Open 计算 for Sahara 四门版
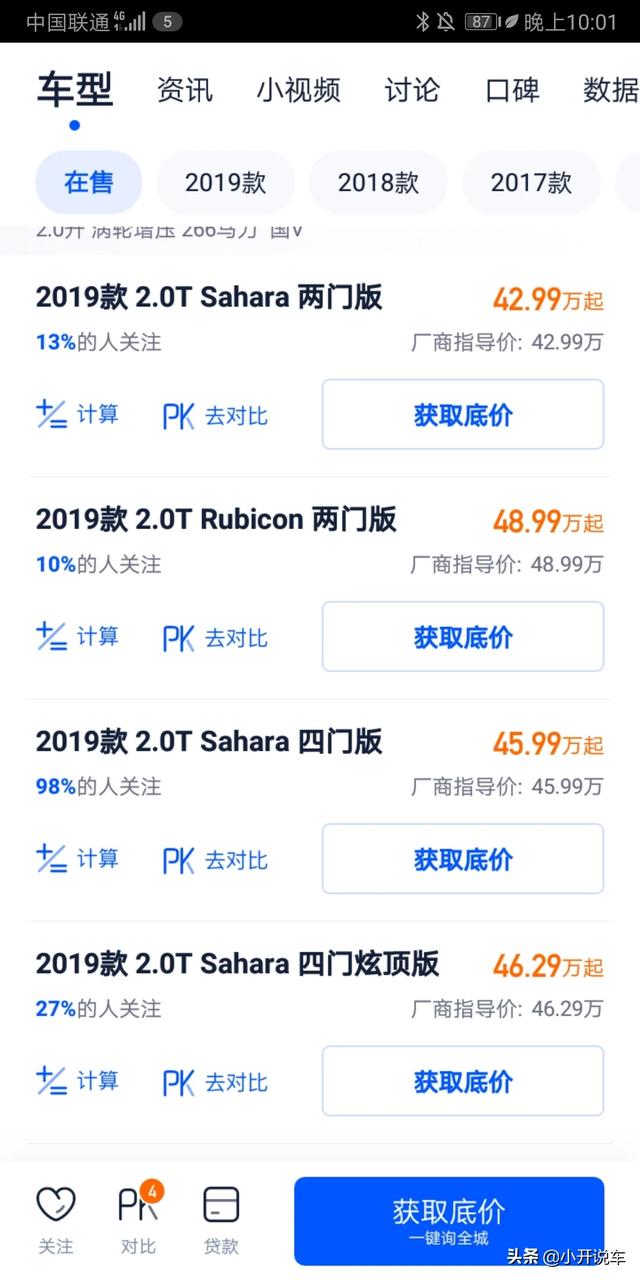This screenshot has height=1280, width=640. (77, 859)
